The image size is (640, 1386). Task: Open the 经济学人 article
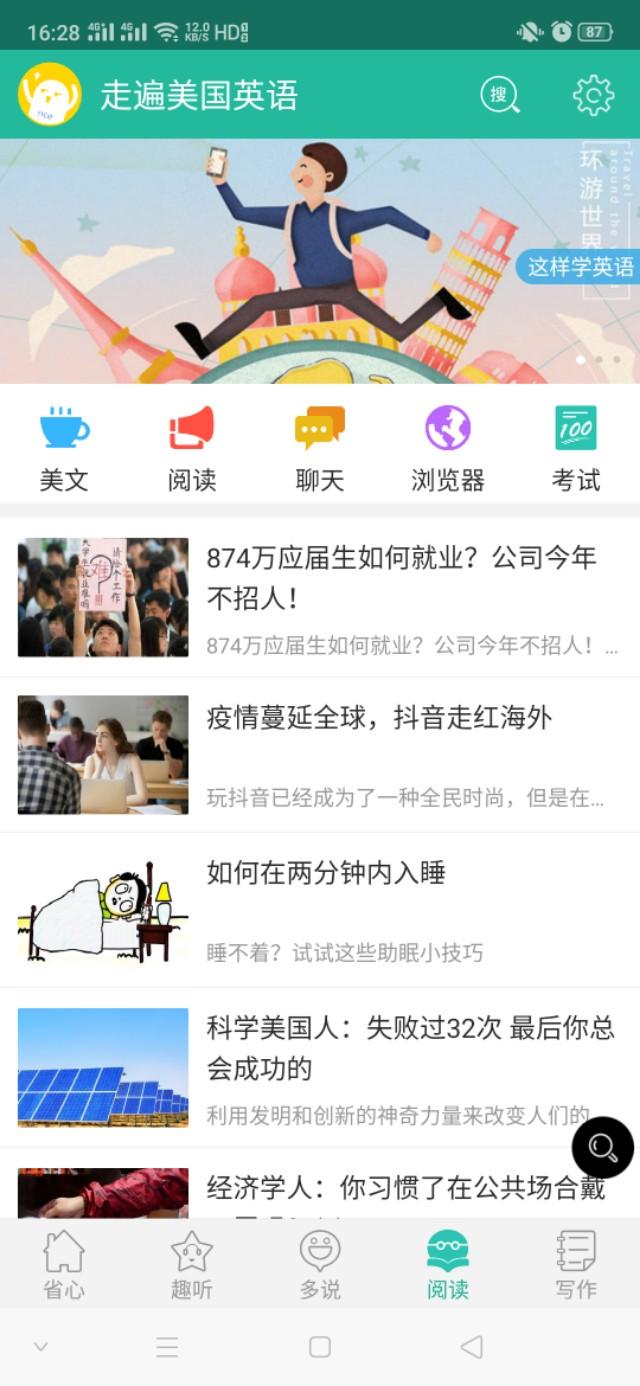(x=320, y=1183)
